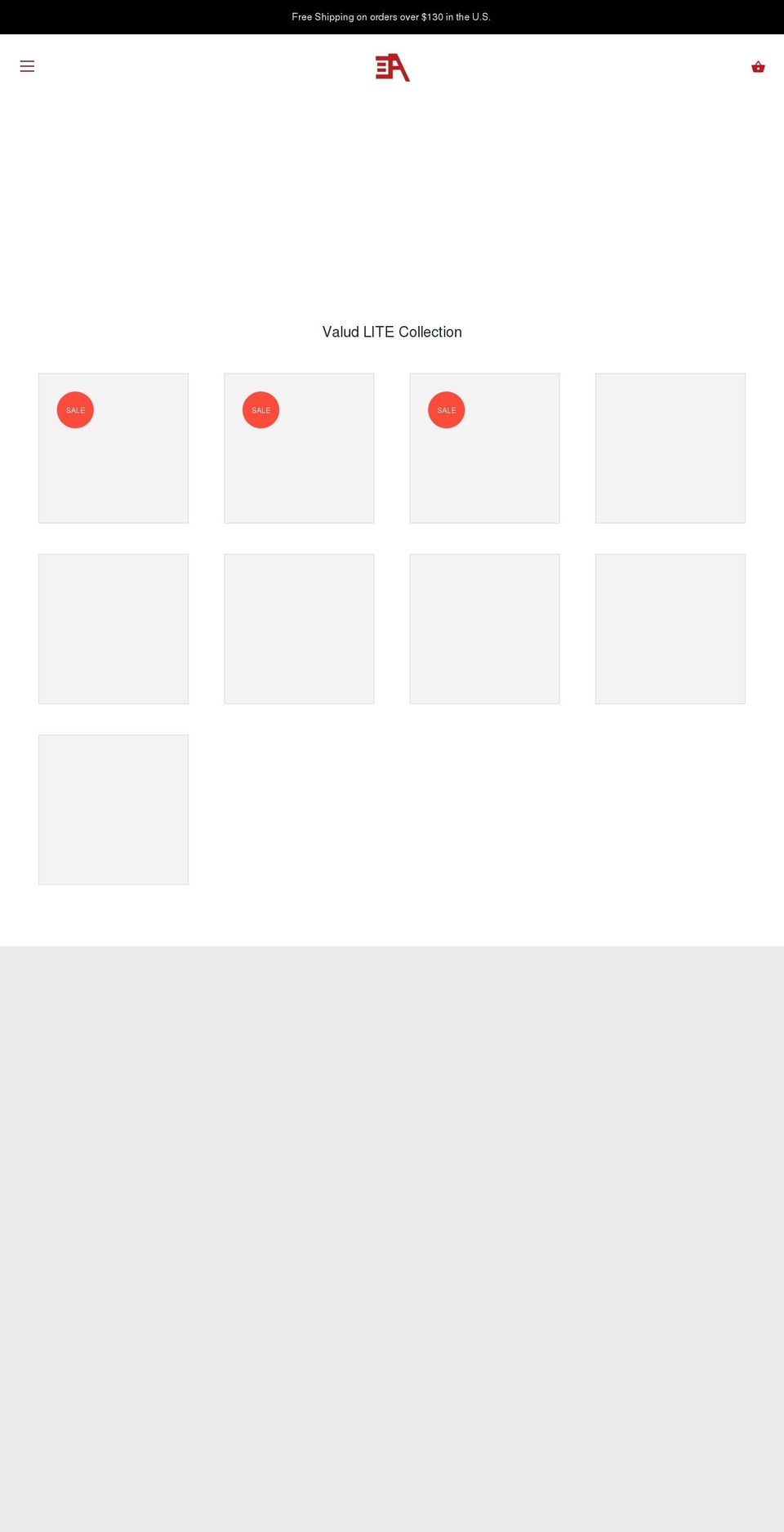Open the fourth product tile in first row
Viewport: 784px width, 1532px height.
coord(670,448)
